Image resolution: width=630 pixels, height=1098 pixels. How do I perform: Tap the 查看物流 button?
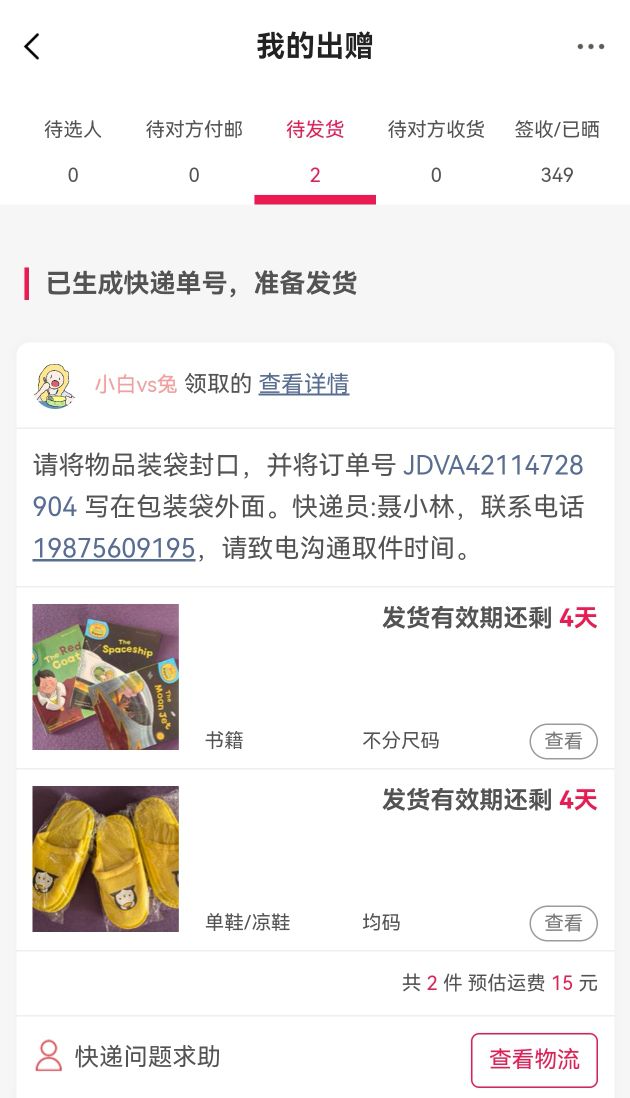coord(534,1060)
